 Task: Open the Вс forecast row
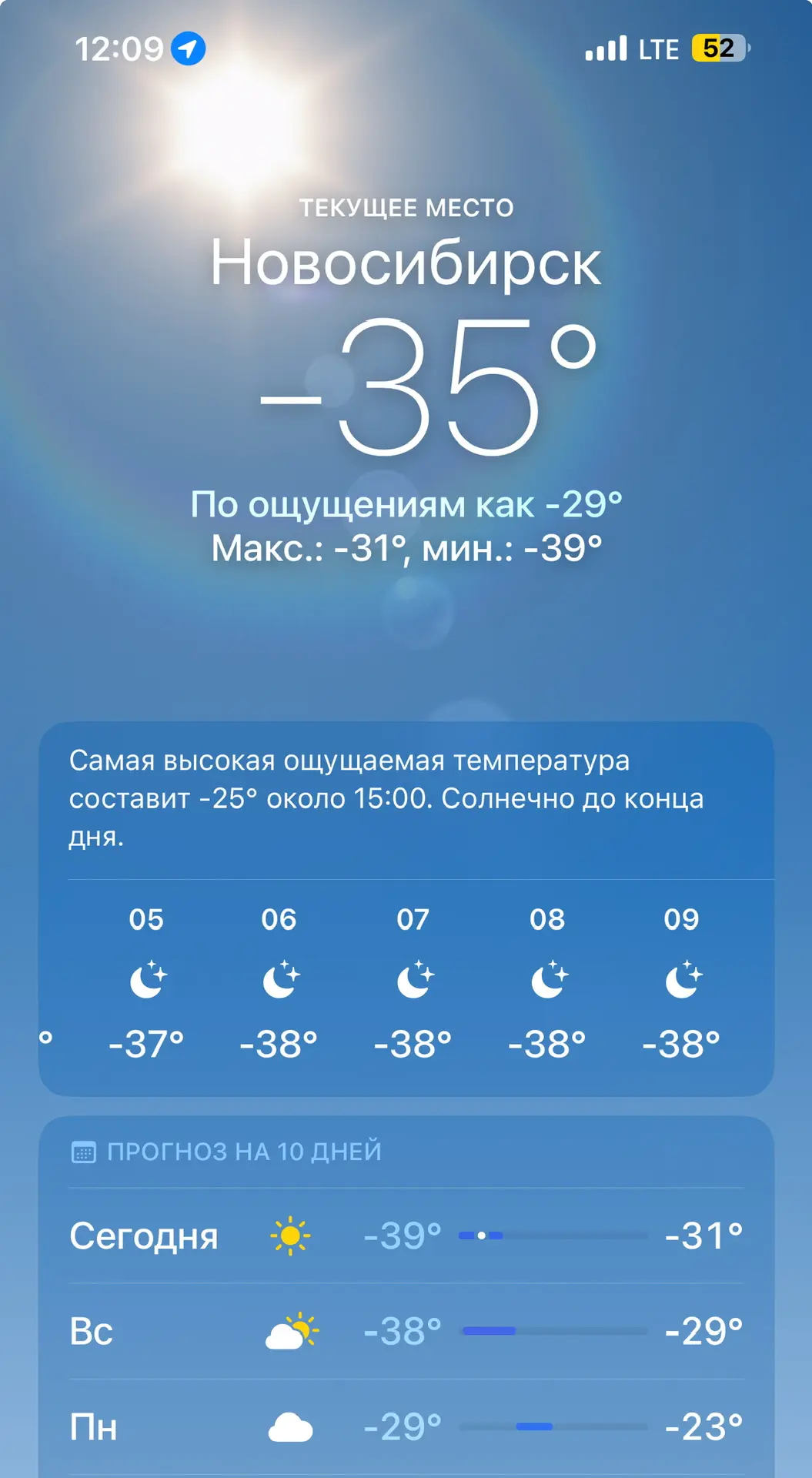pyautogui.click(x=406, y=1331)
